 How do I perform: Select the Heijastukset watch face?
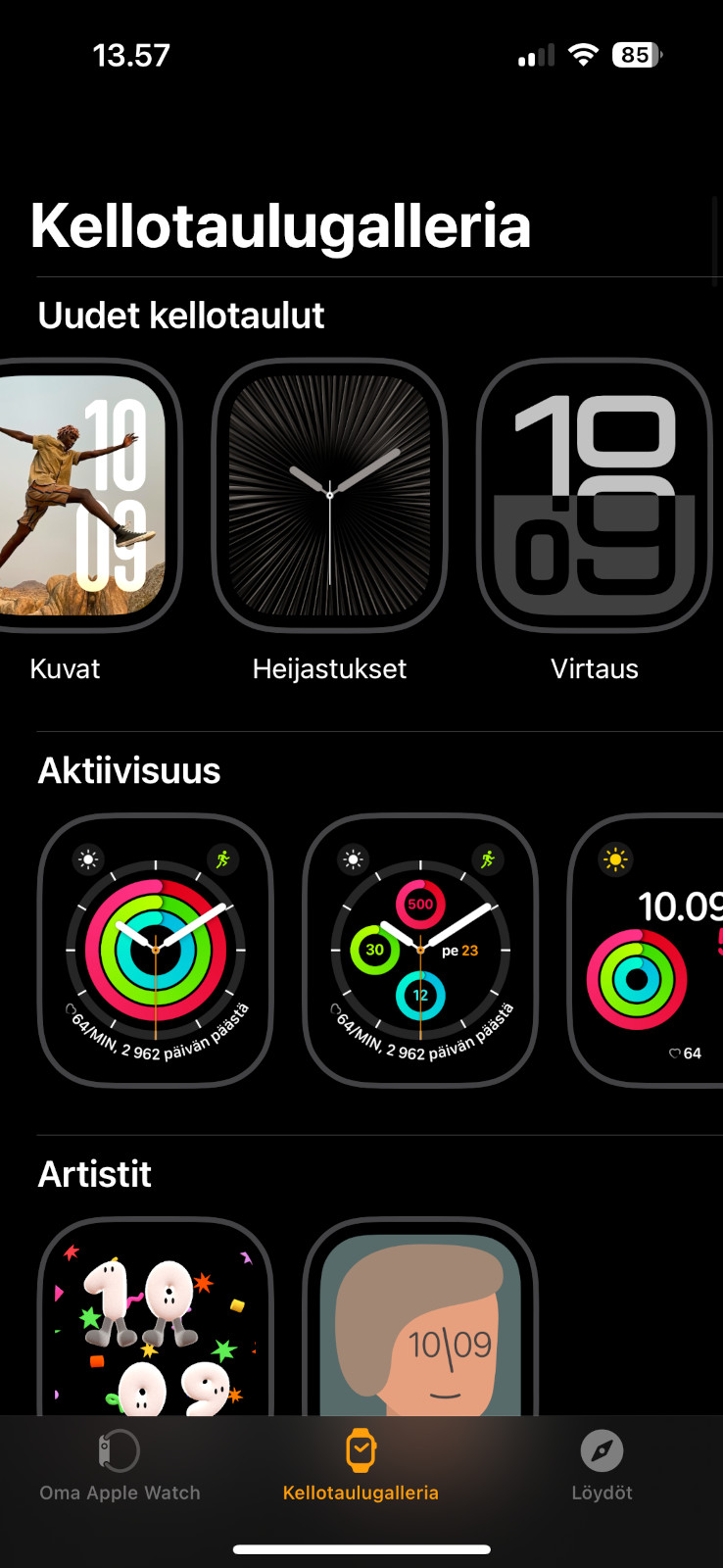329,496
